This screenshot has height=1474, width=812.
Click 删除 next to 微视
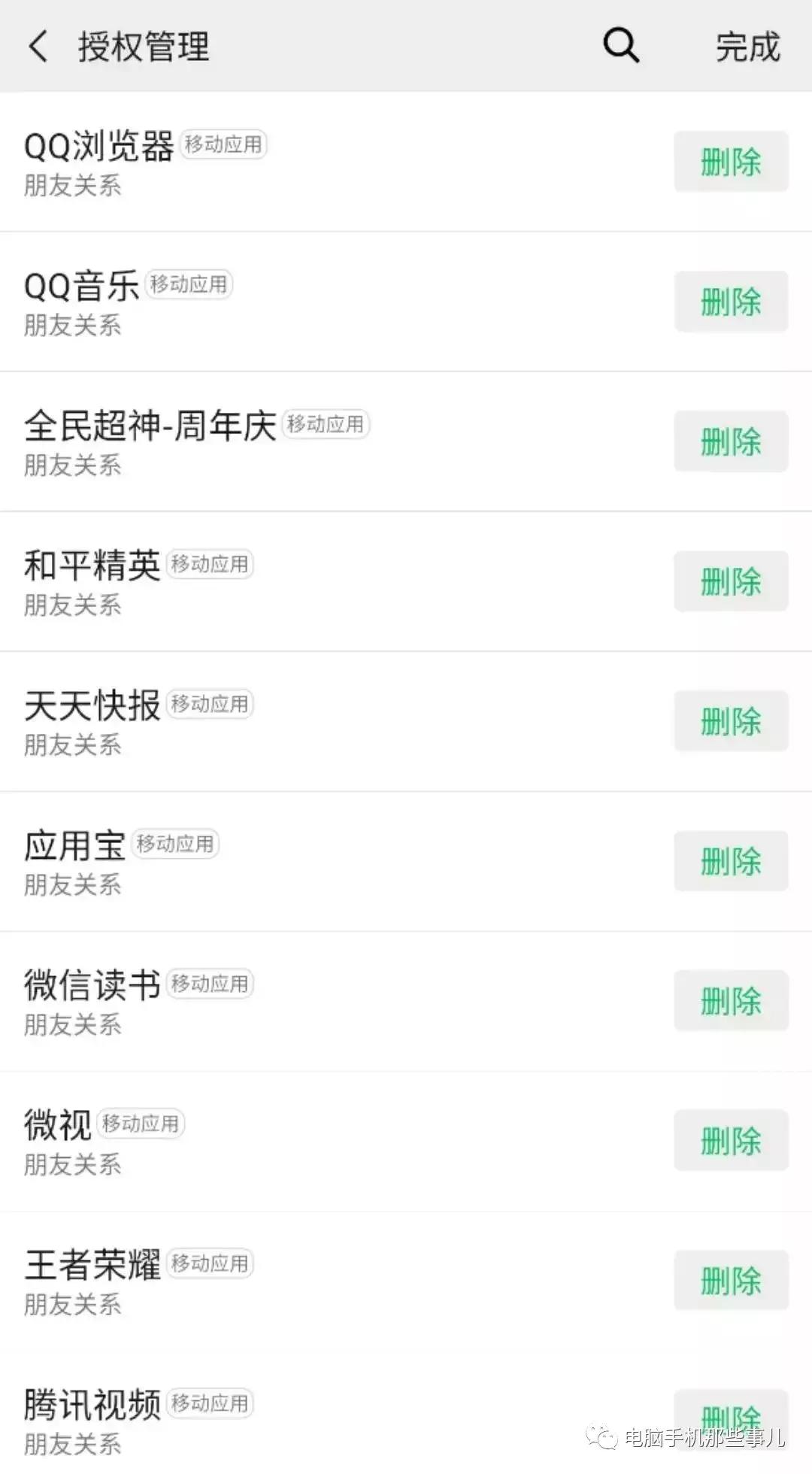coord(730,1141)
